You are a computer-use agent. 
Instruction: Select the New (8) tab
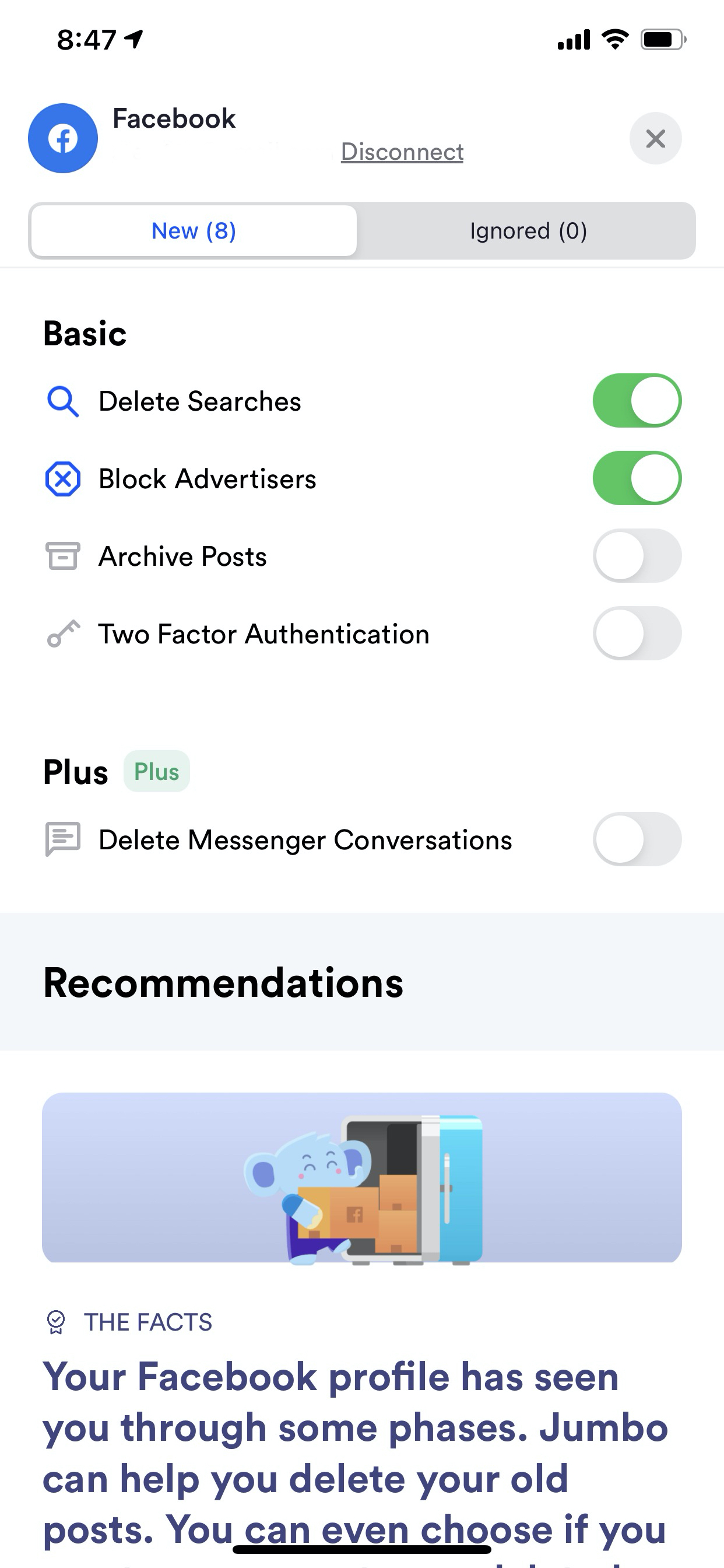click(x=194, y=230)
